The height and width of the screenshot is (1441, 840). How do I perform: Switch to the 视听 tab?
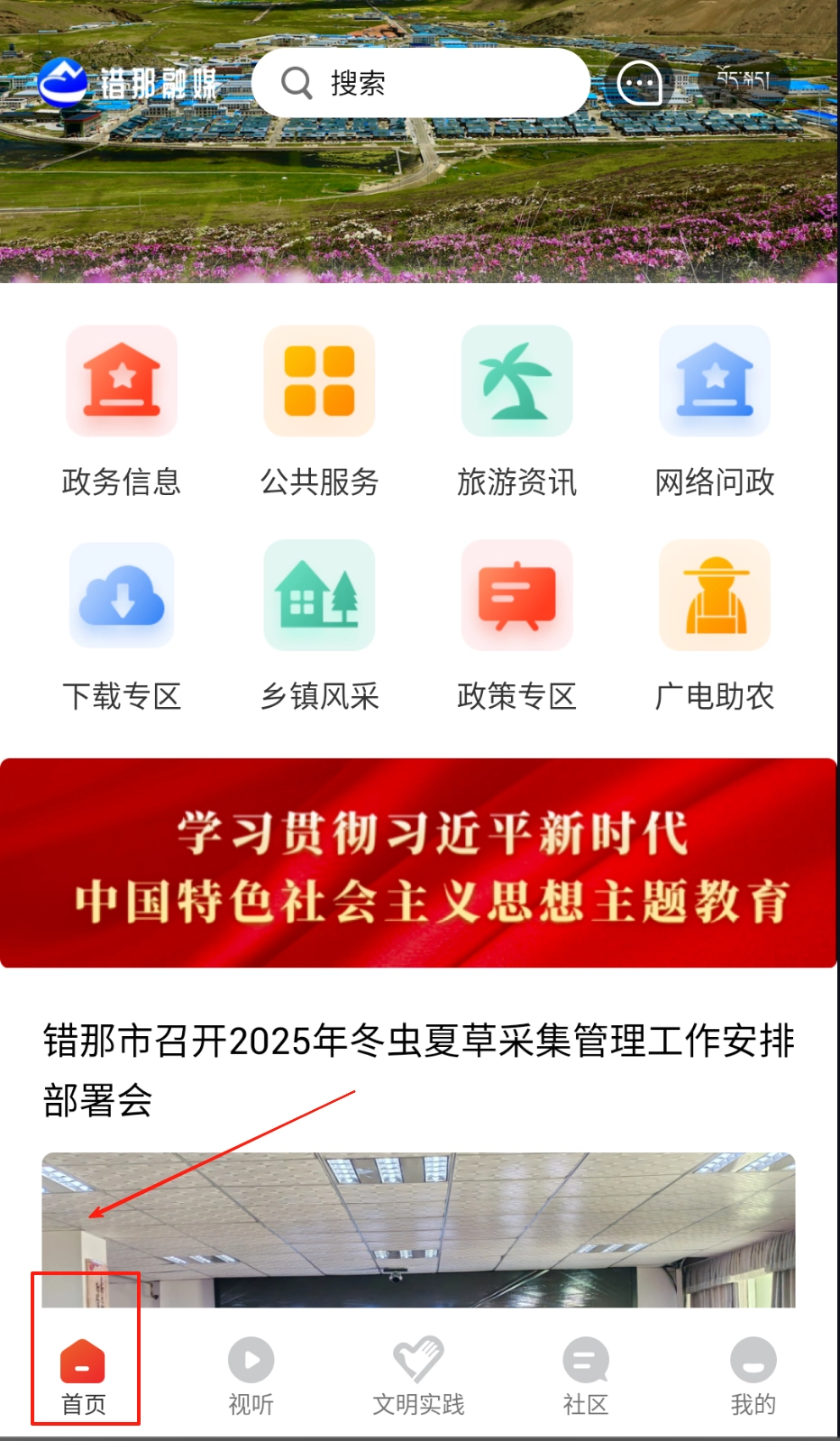[251, 1376]
